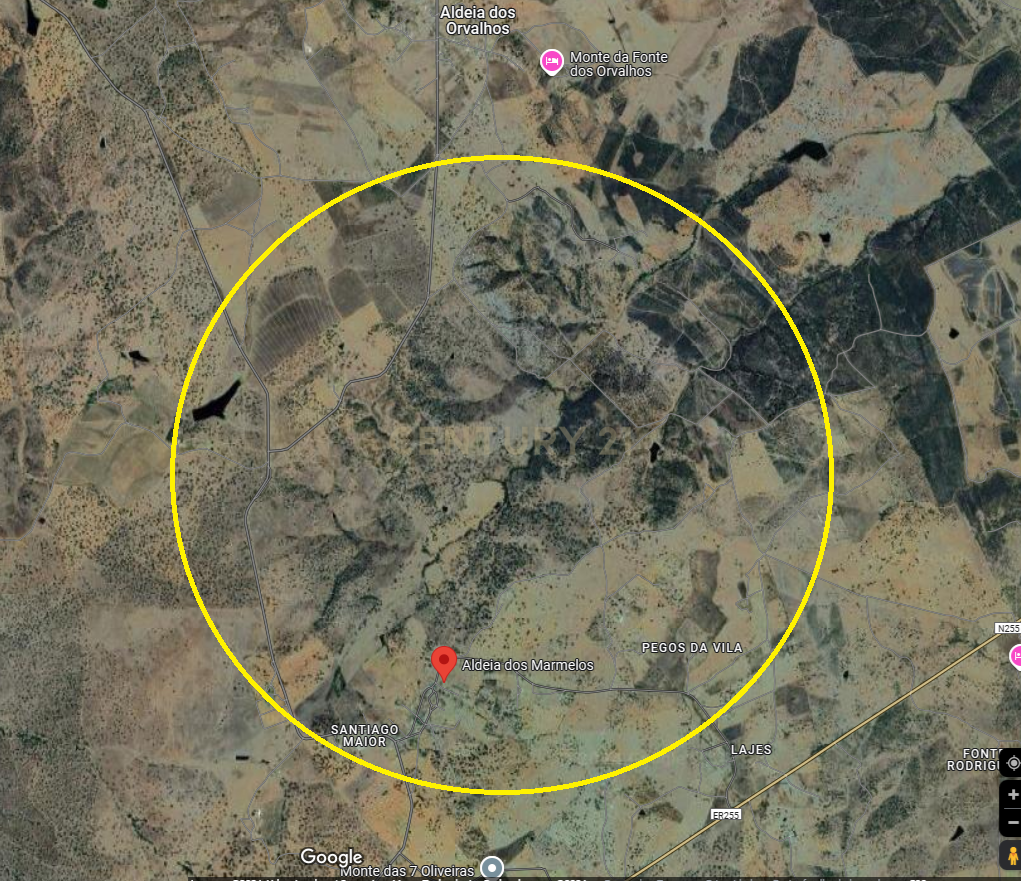Center map on my current location

click(x=1011, y=762)
